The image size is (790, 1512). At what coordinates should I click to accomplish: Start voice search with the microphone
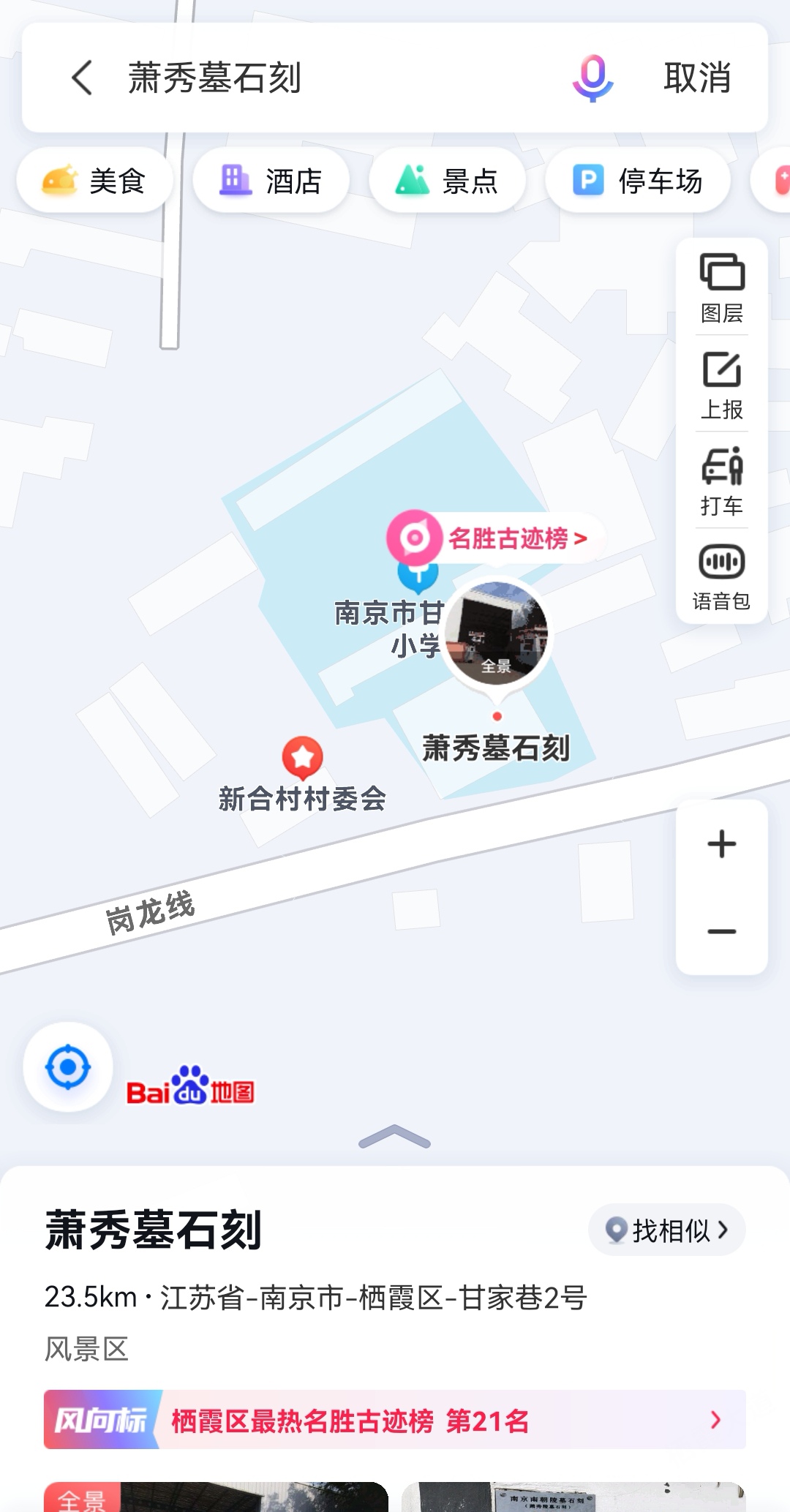592,78
